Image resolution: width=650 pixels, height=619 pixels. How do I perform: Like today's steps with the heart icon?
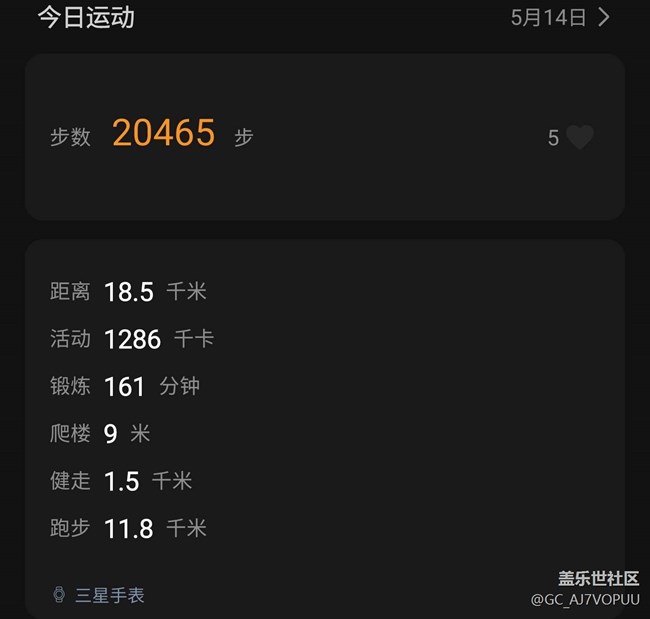tap(580, 137)
